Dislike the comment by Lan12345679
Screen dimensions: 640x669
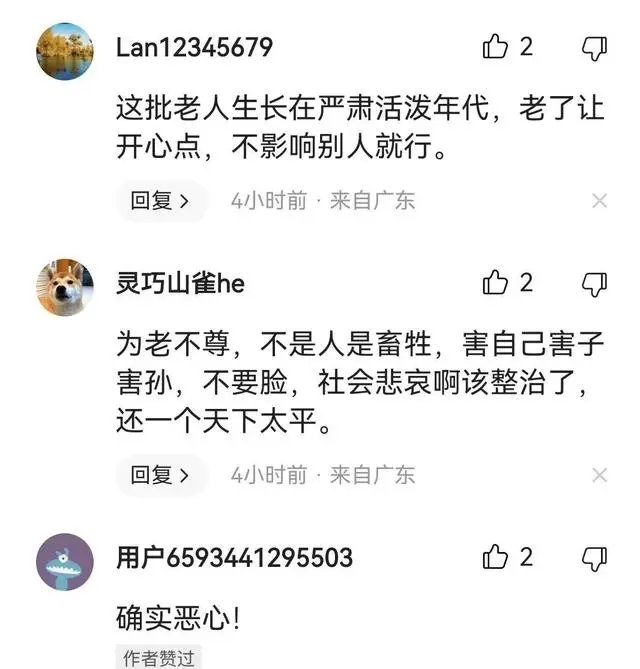pos(595,47)
